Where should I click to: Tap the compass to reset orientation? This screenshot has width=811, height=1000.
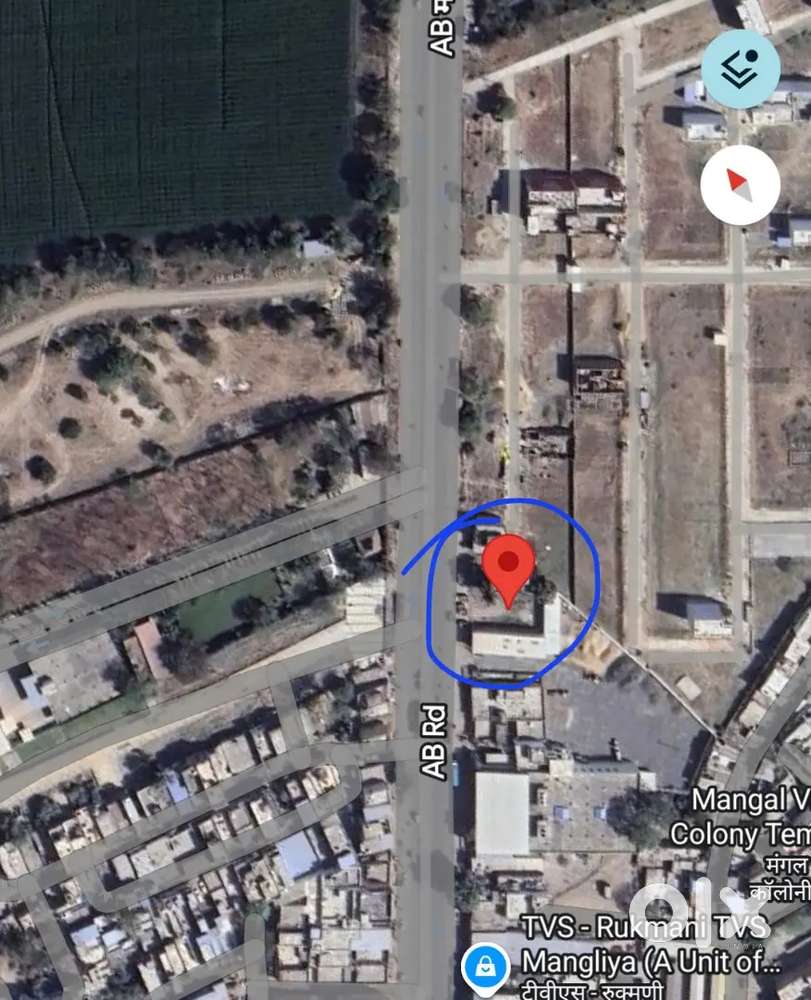[x=739, y=184]
